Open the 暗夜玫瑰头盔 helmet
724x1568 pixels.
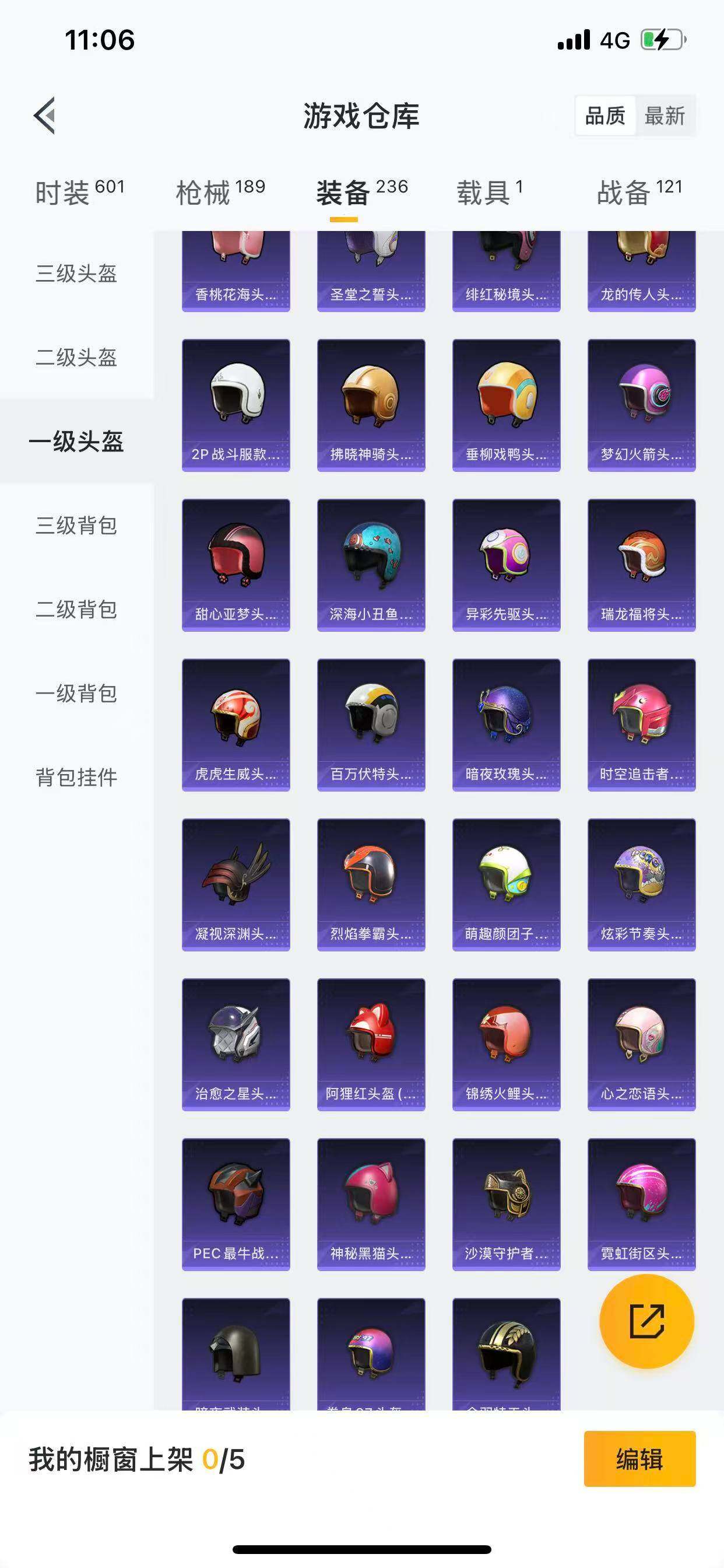click(505, 724)
